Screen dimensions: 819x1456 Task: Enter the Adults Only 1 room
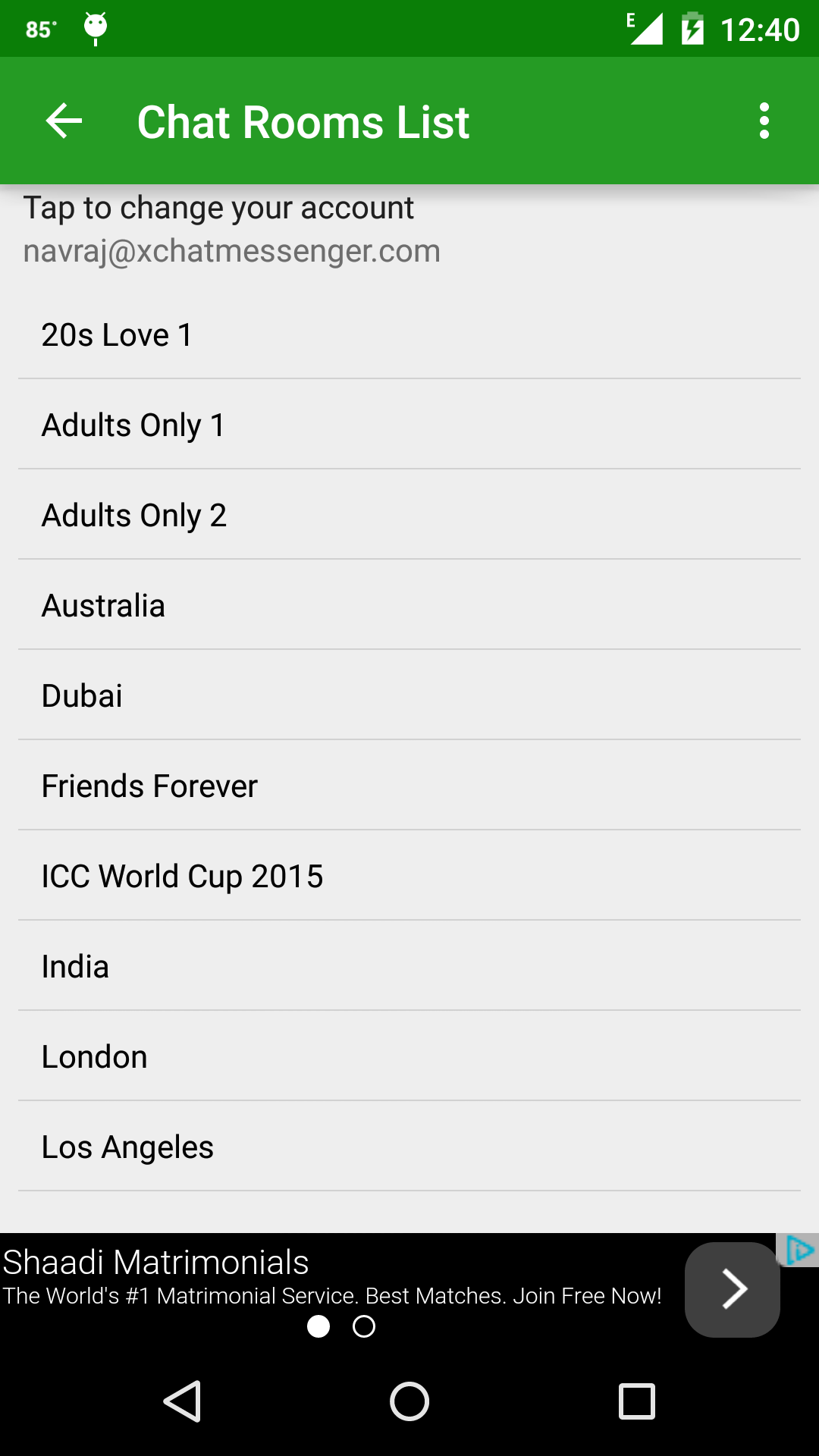(409, 425)
